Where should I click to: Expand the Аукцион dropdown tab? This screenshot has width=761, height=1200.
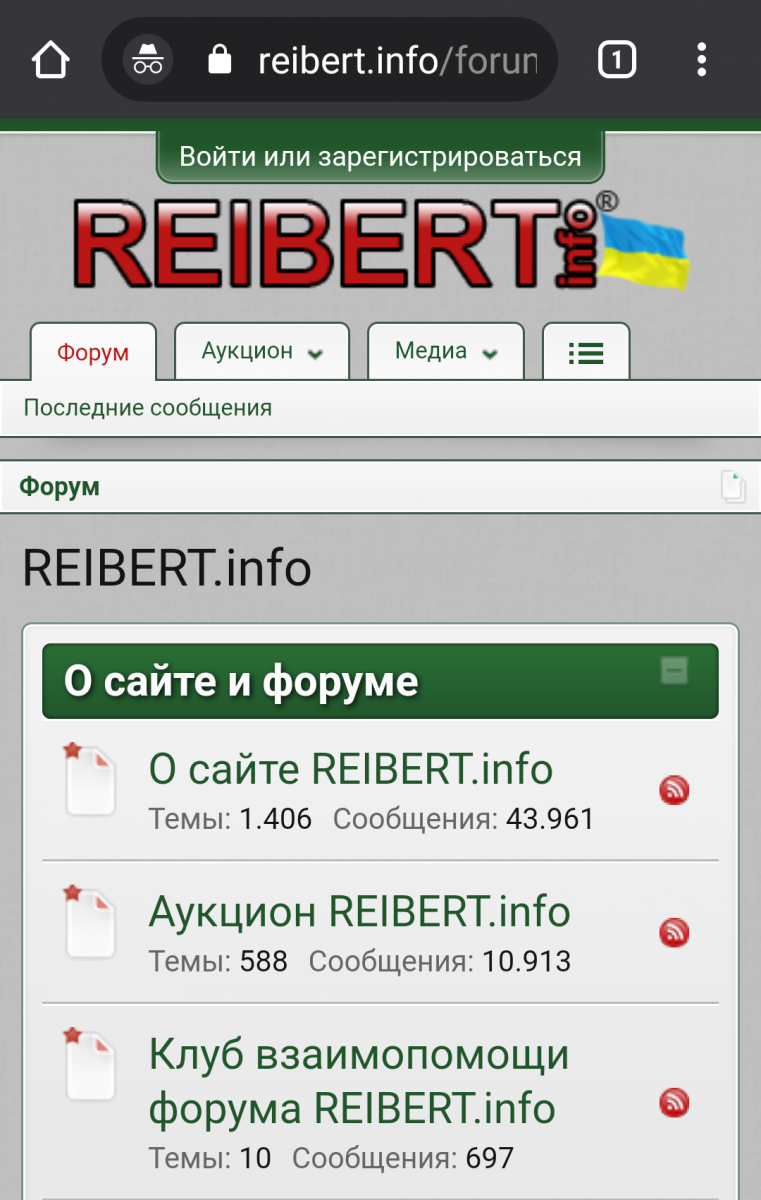(x=262, y=351)
